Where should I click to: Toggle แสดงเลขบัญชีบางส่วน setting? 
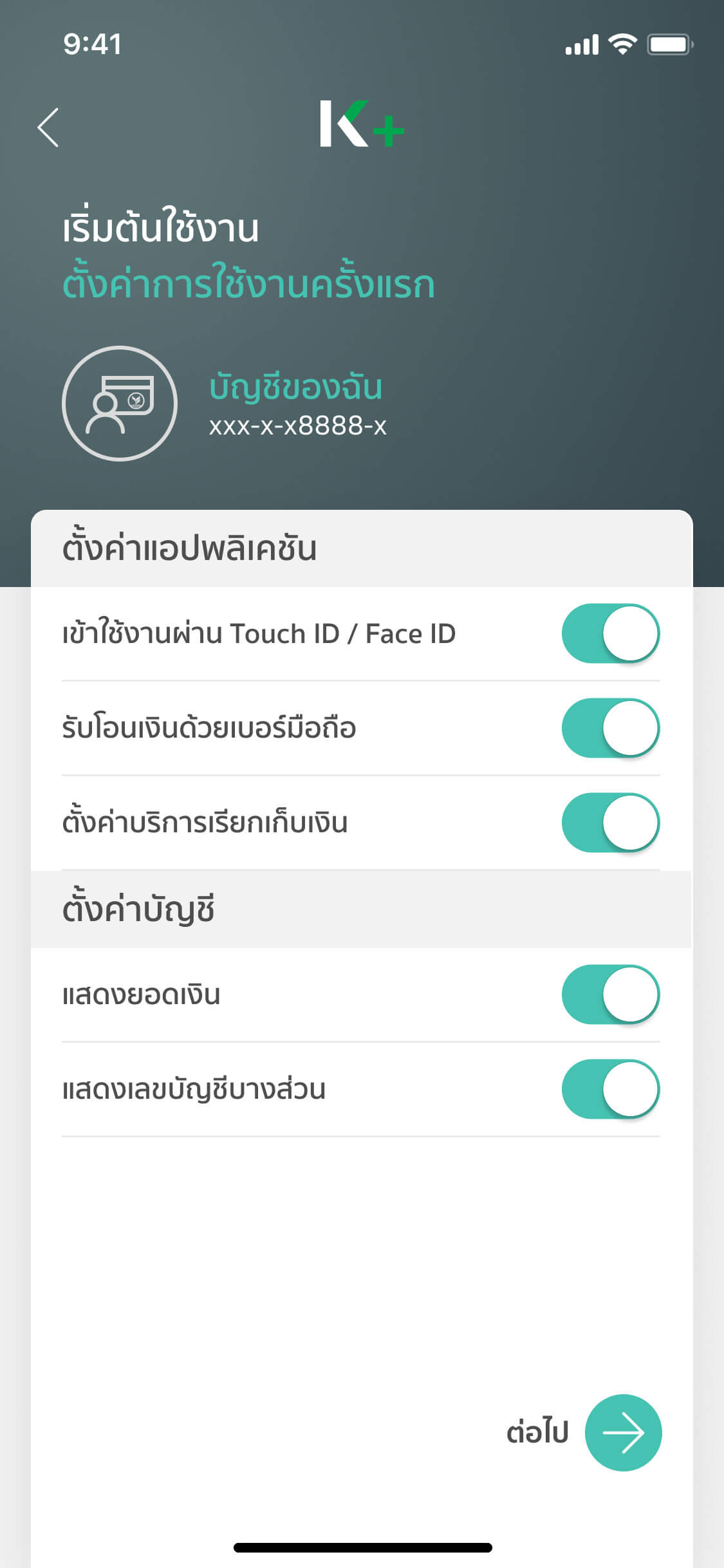(610, 1089)
